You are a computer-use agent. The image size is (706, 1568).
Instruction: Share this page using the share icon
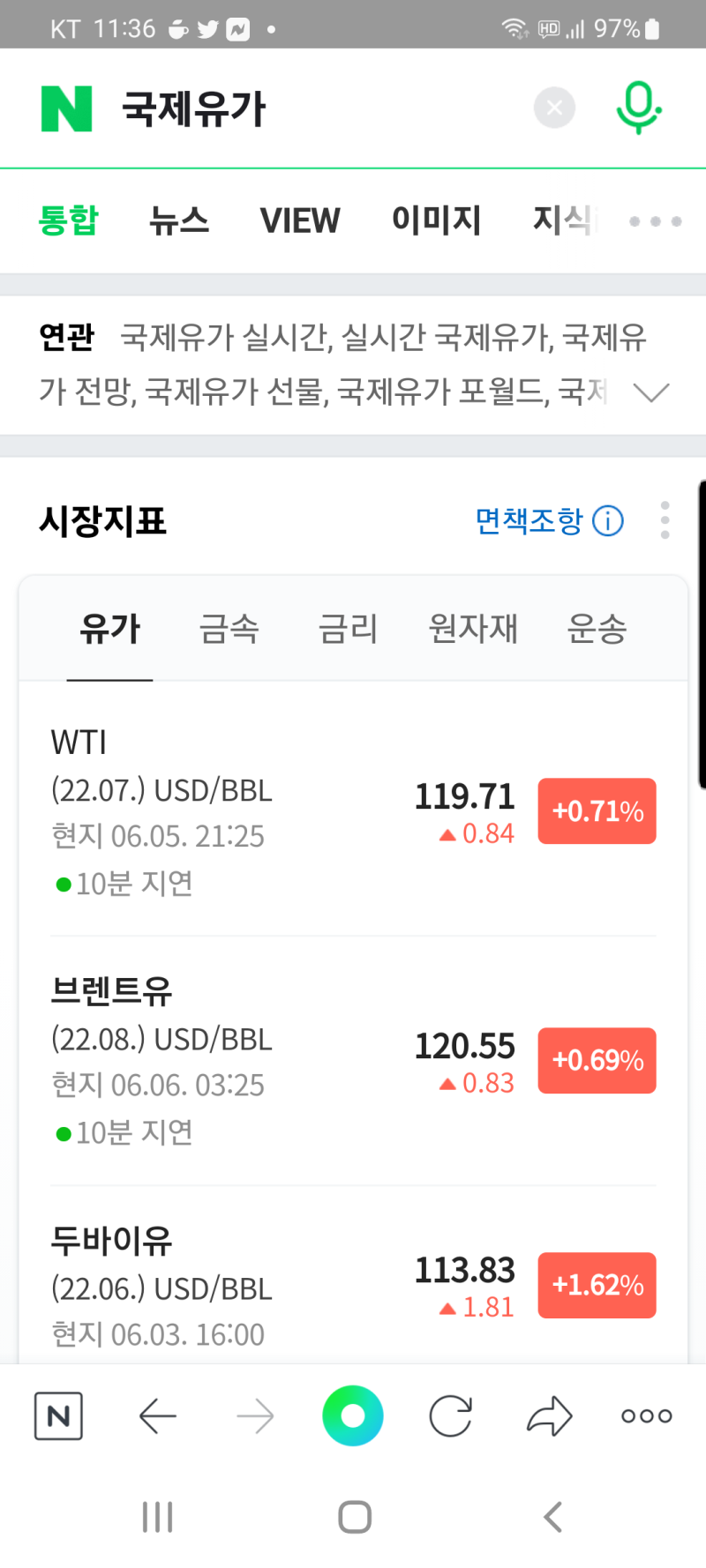[548, 1415]
